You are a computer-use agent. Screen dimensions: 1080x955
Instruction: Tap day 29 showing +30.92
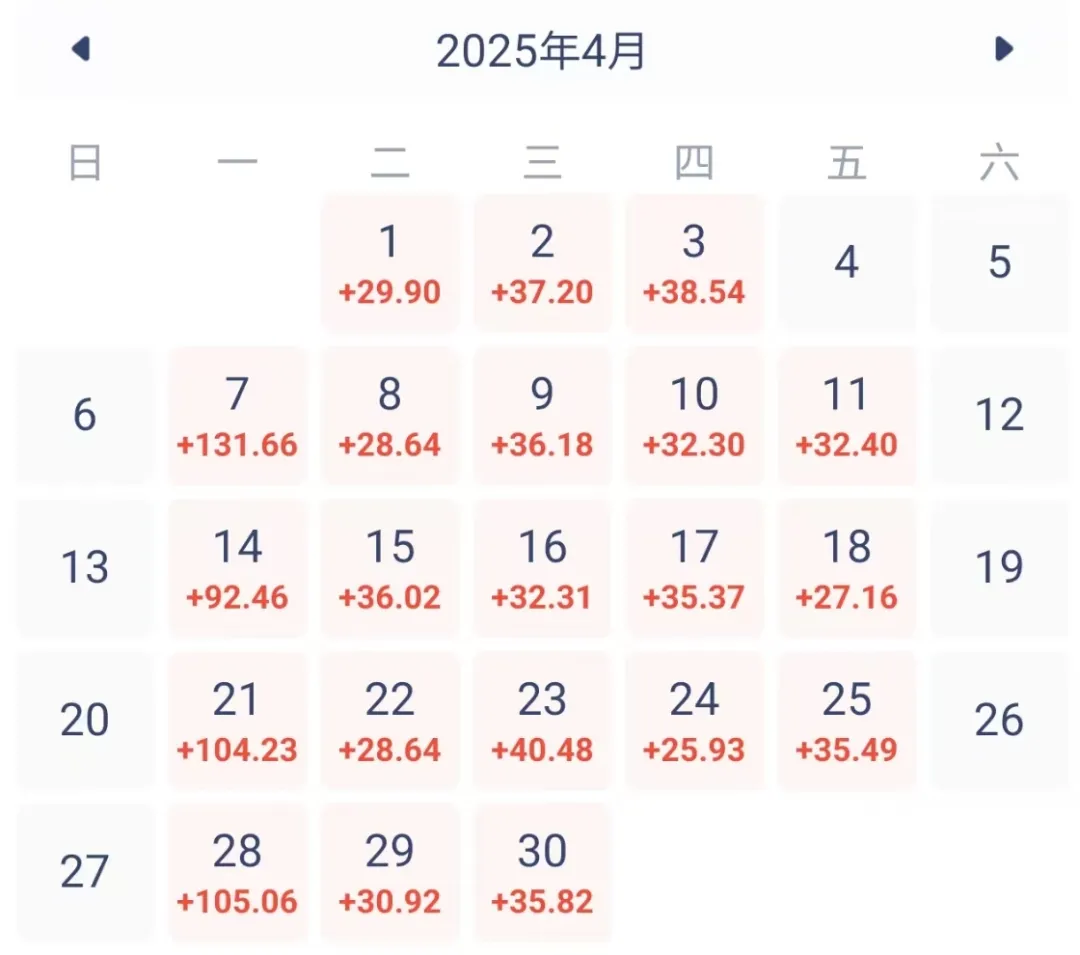coord(390,873)
